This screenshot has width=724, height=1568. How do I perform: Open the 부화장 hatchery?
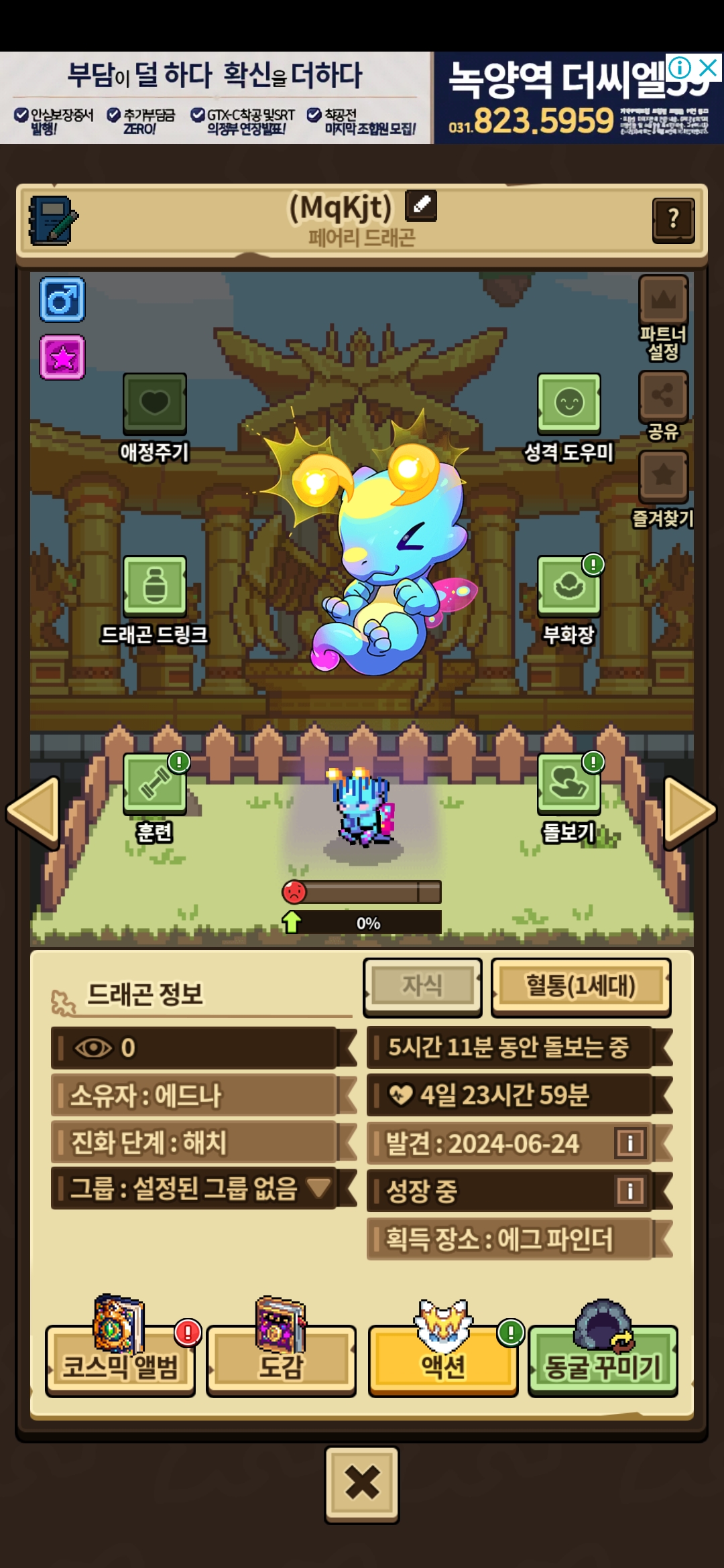coord(568,587)
